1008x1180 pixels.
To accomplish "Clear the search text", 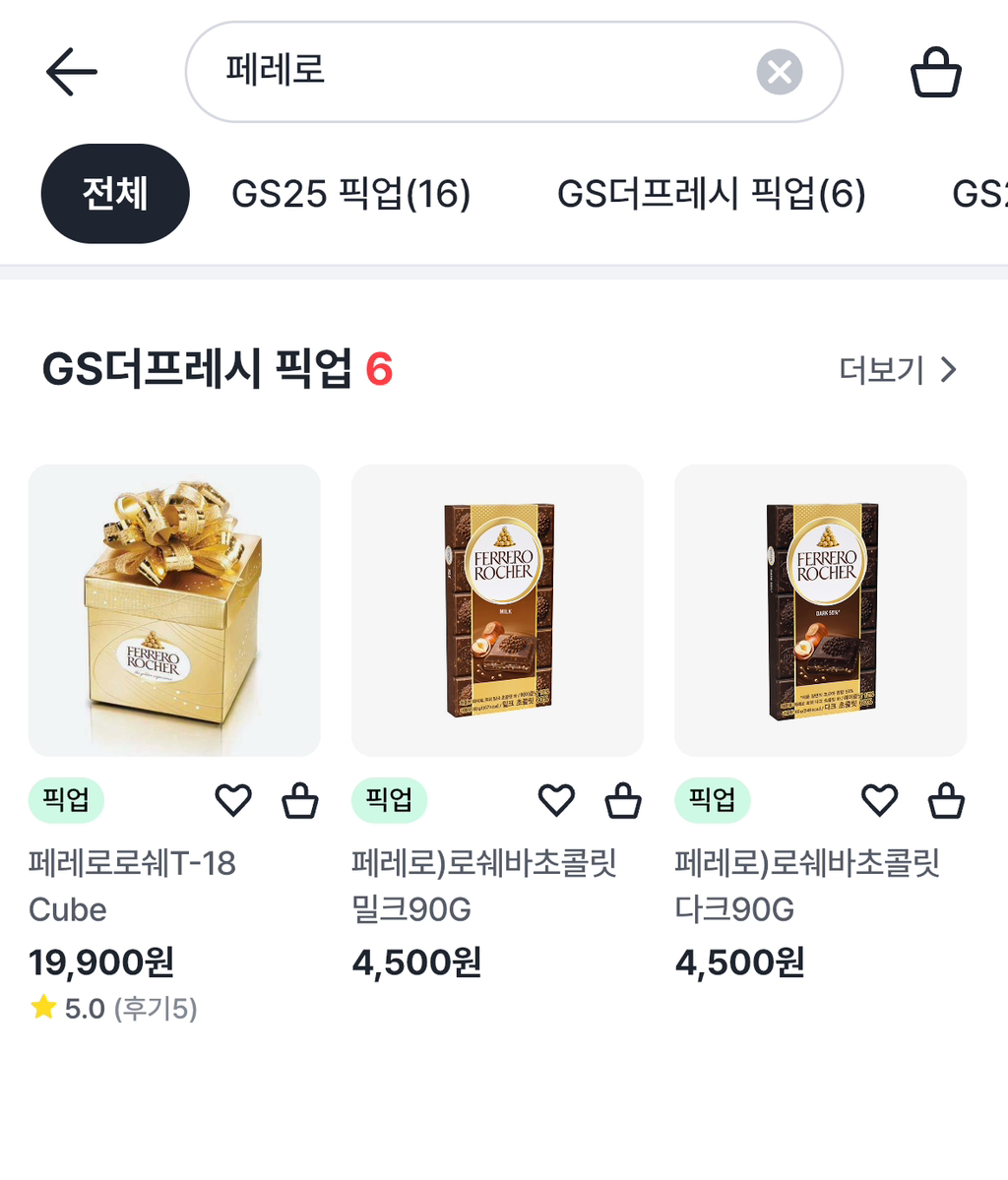I will pyautogui.click(x=779, y=72).
